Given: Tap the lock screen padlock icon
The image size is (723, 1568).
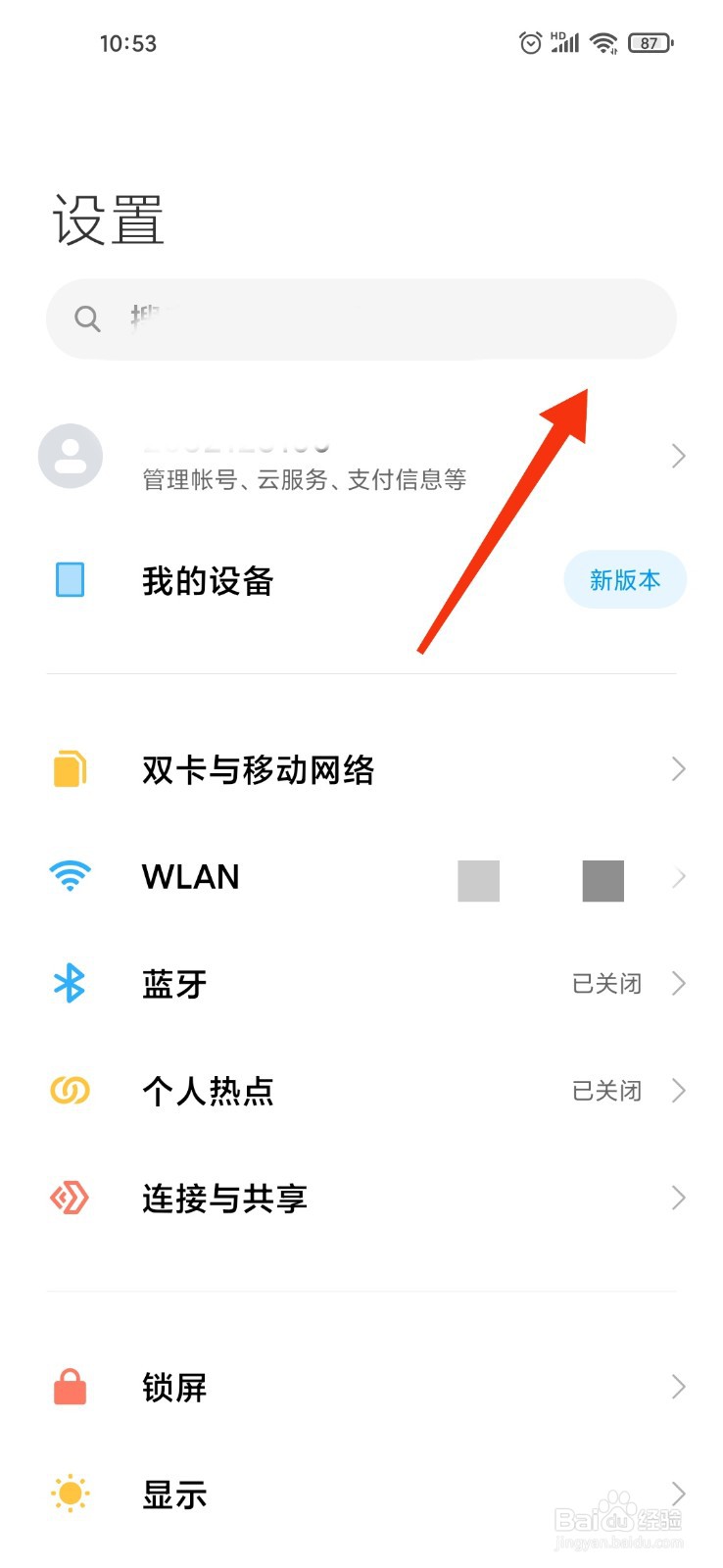Looking at the screenshot, I should pos(69,1387).
